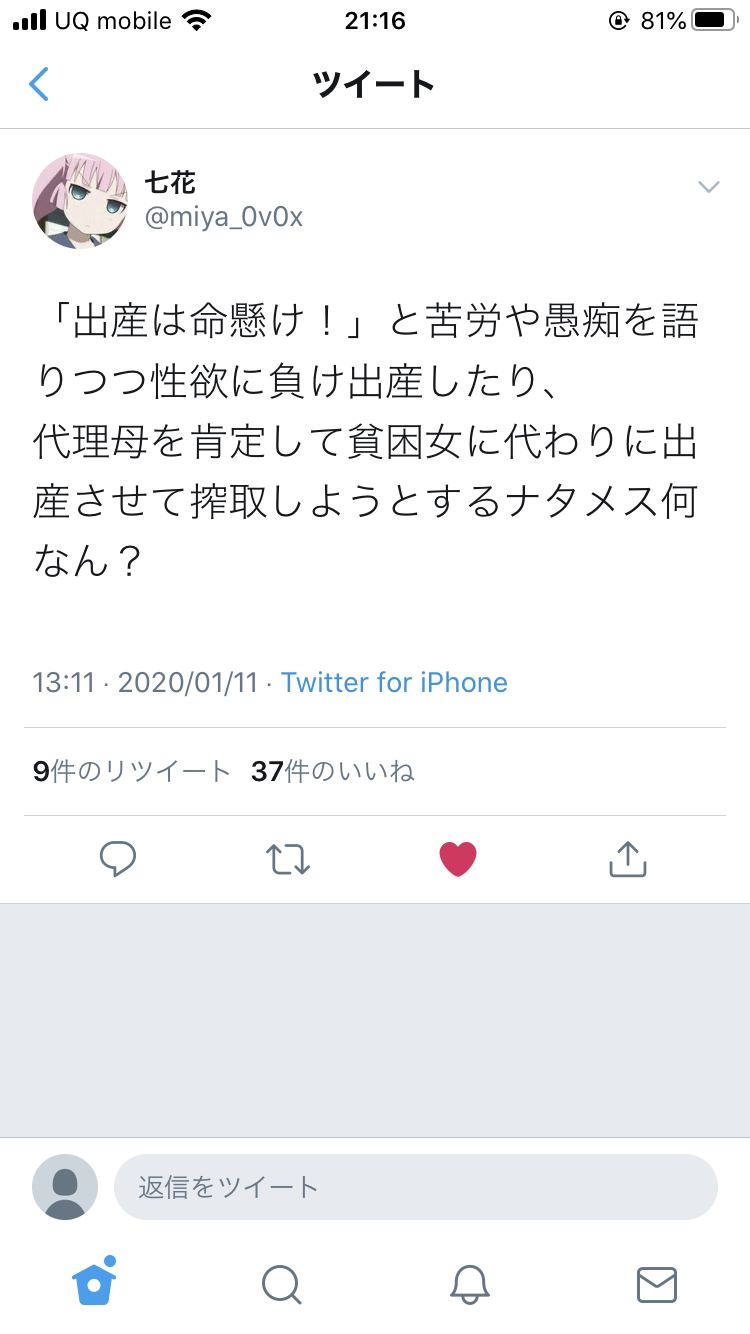View the 37件のいいね list
Image resolution: width=750 pixels, height=1334 pixels.
pyautogui.click(x=333, y=772)
